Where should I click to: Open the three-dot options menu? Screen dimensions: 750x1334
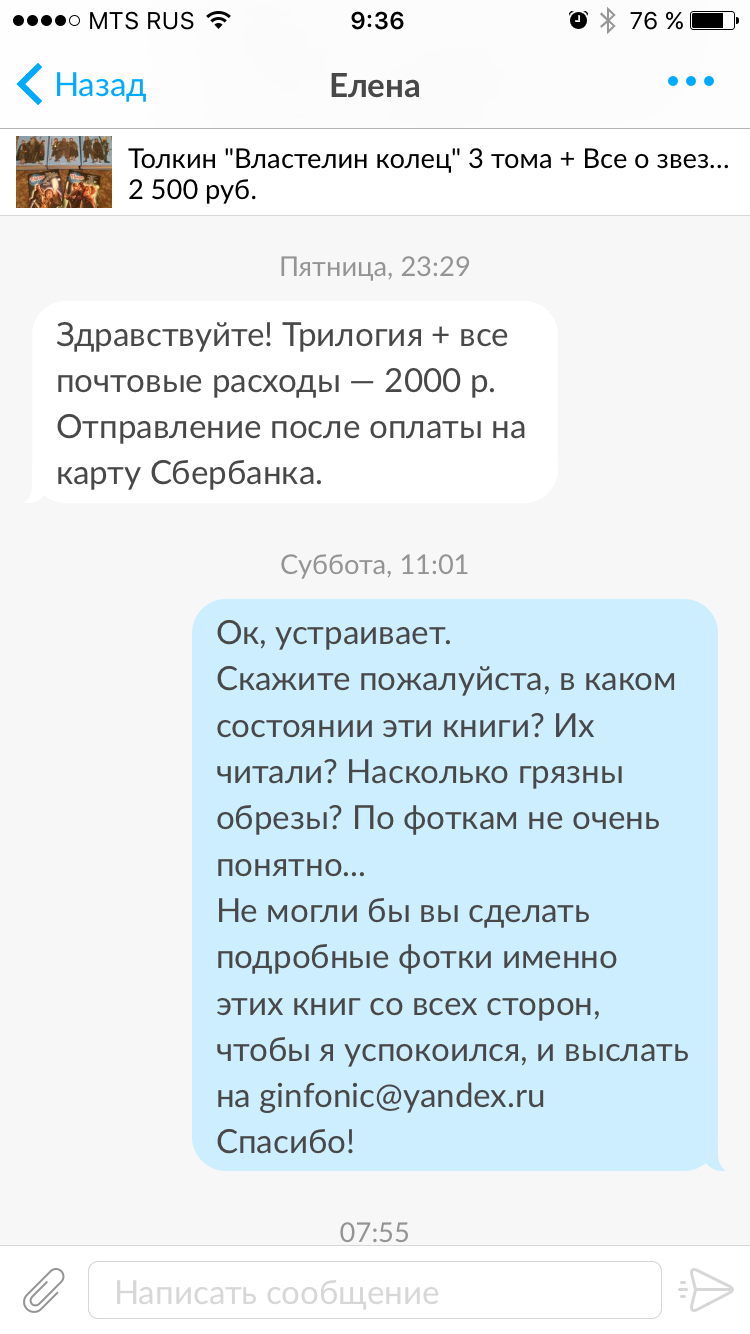pos(691,82)
